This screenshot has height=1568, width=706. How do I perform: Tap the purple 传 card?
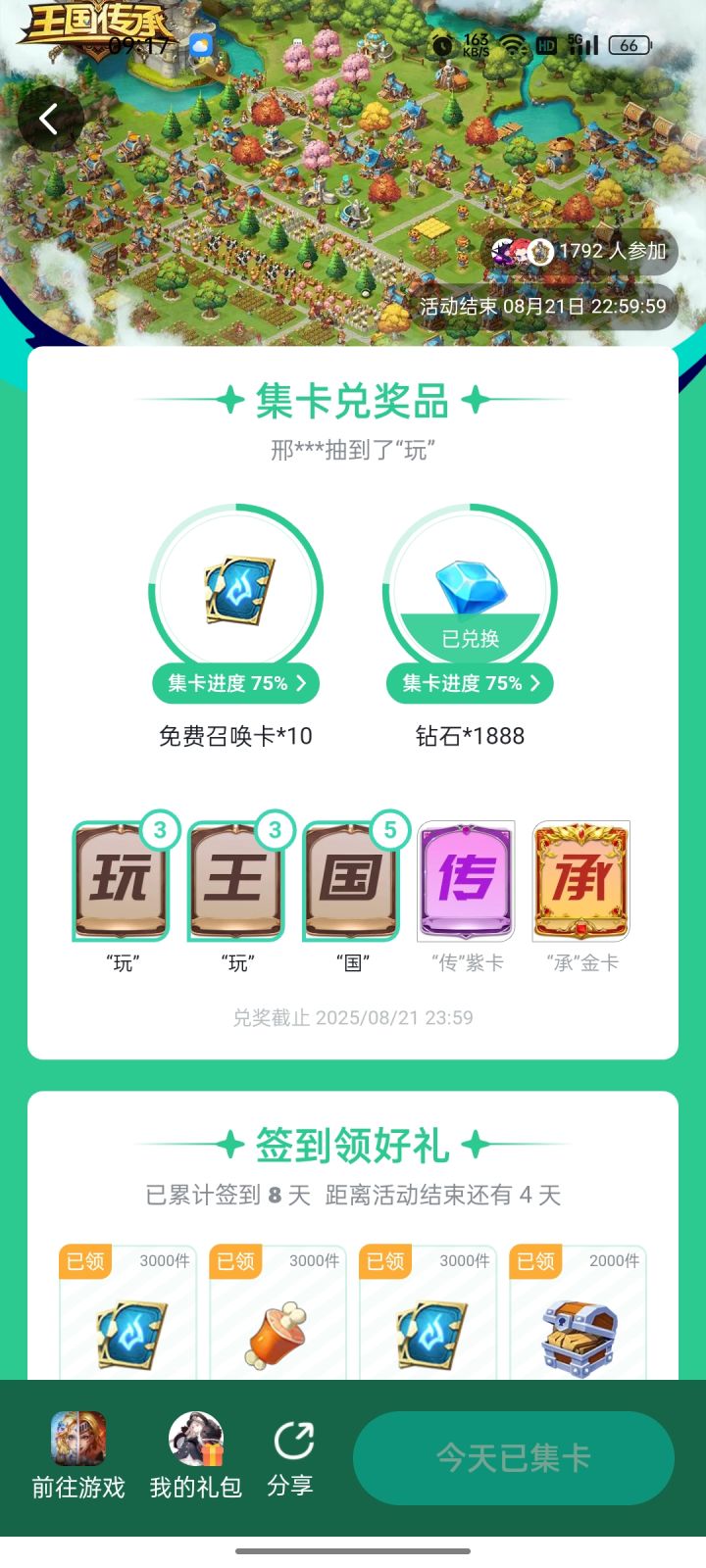[x=465, y=880]
